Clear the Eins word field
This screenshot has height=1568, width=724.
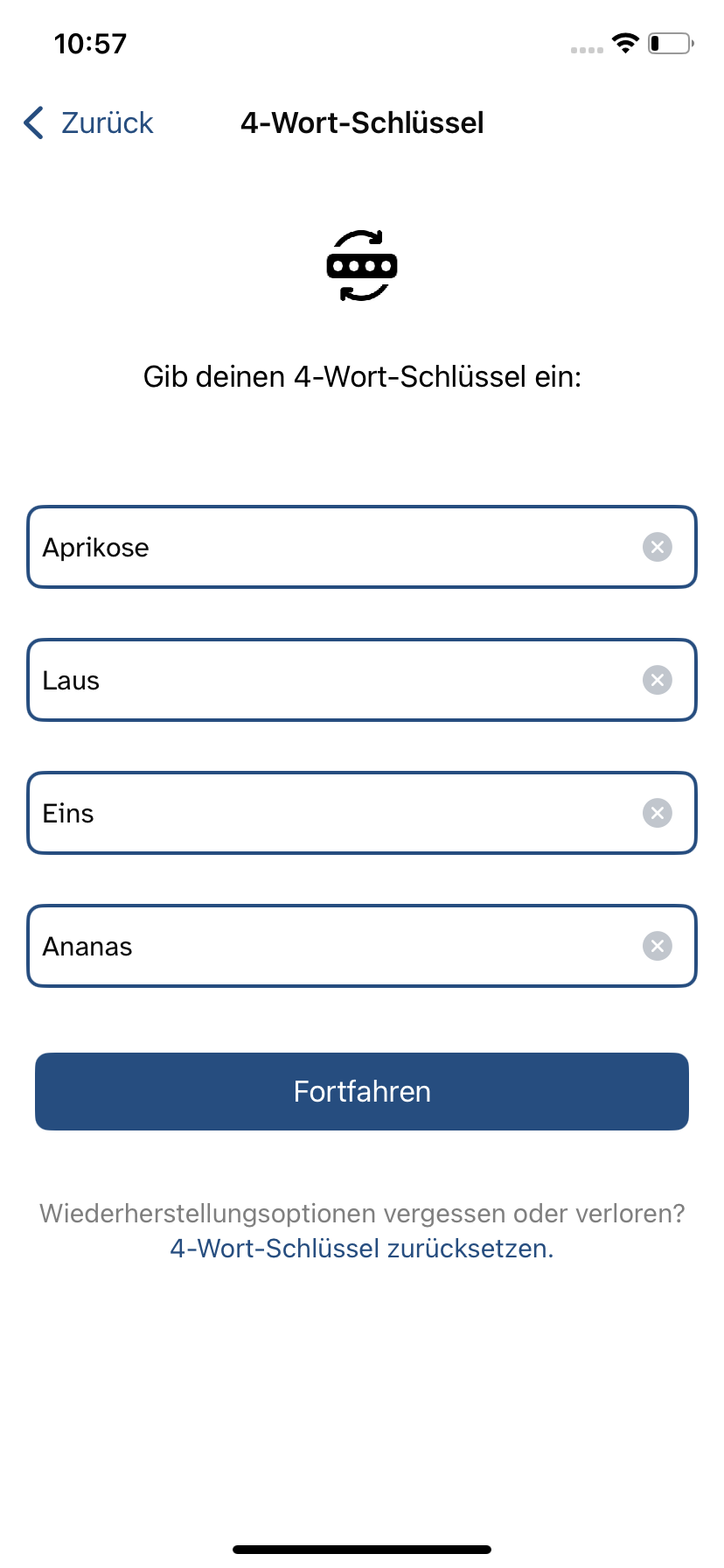click(x=658, y=814)
